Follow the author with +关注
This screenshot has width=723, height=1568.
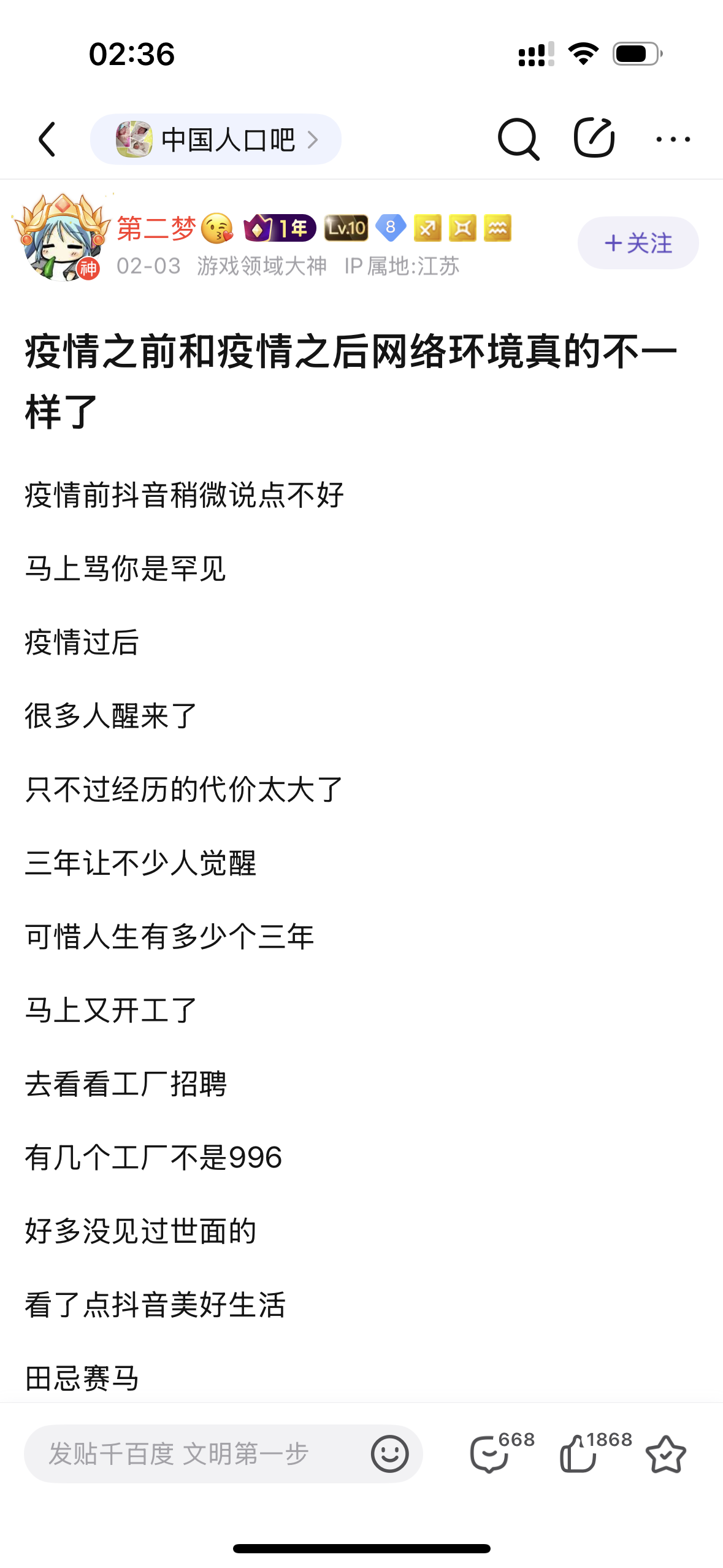click(x=638, y=243)
